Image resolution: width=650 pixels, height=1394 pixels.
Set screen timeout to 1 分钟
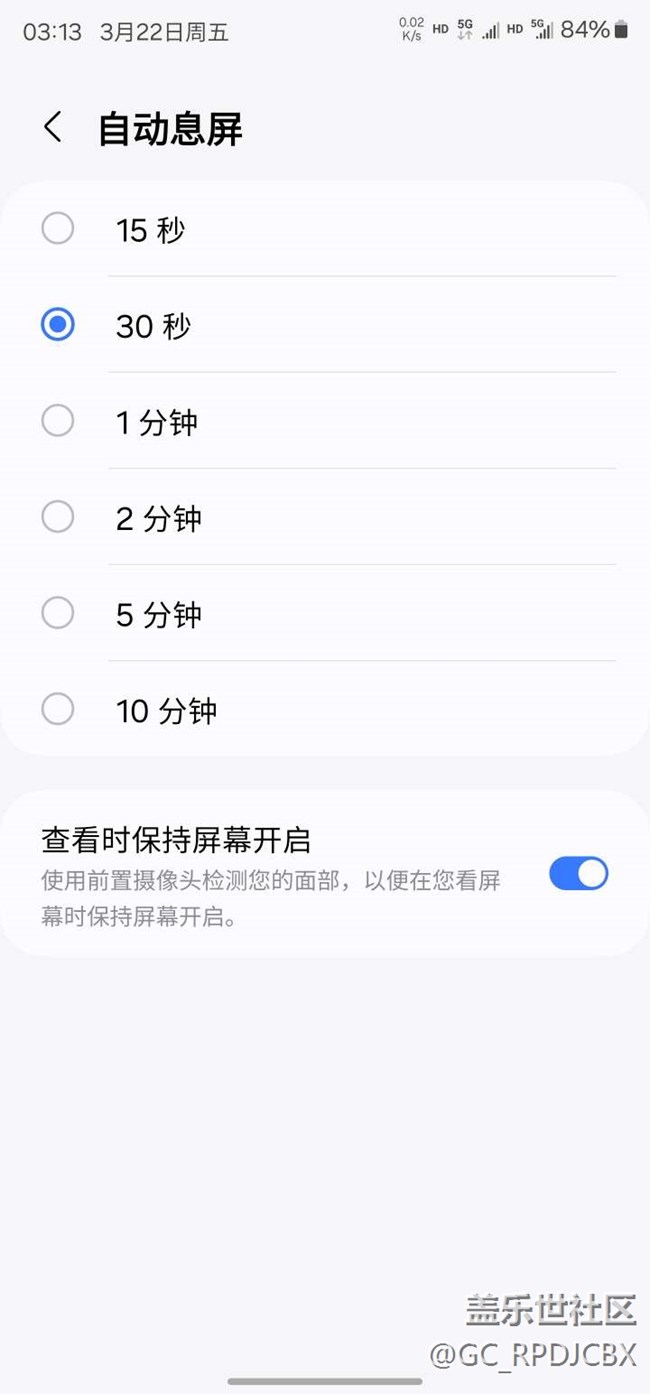coord(58,421)
